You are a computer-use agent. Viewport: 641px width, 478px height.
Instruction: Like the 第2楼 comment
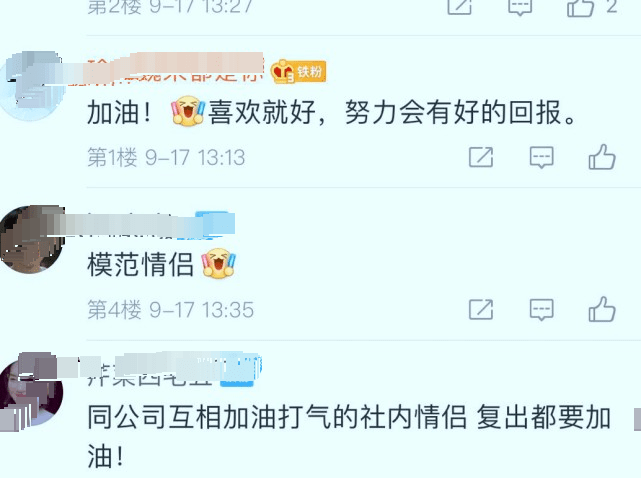pos(581,7)
